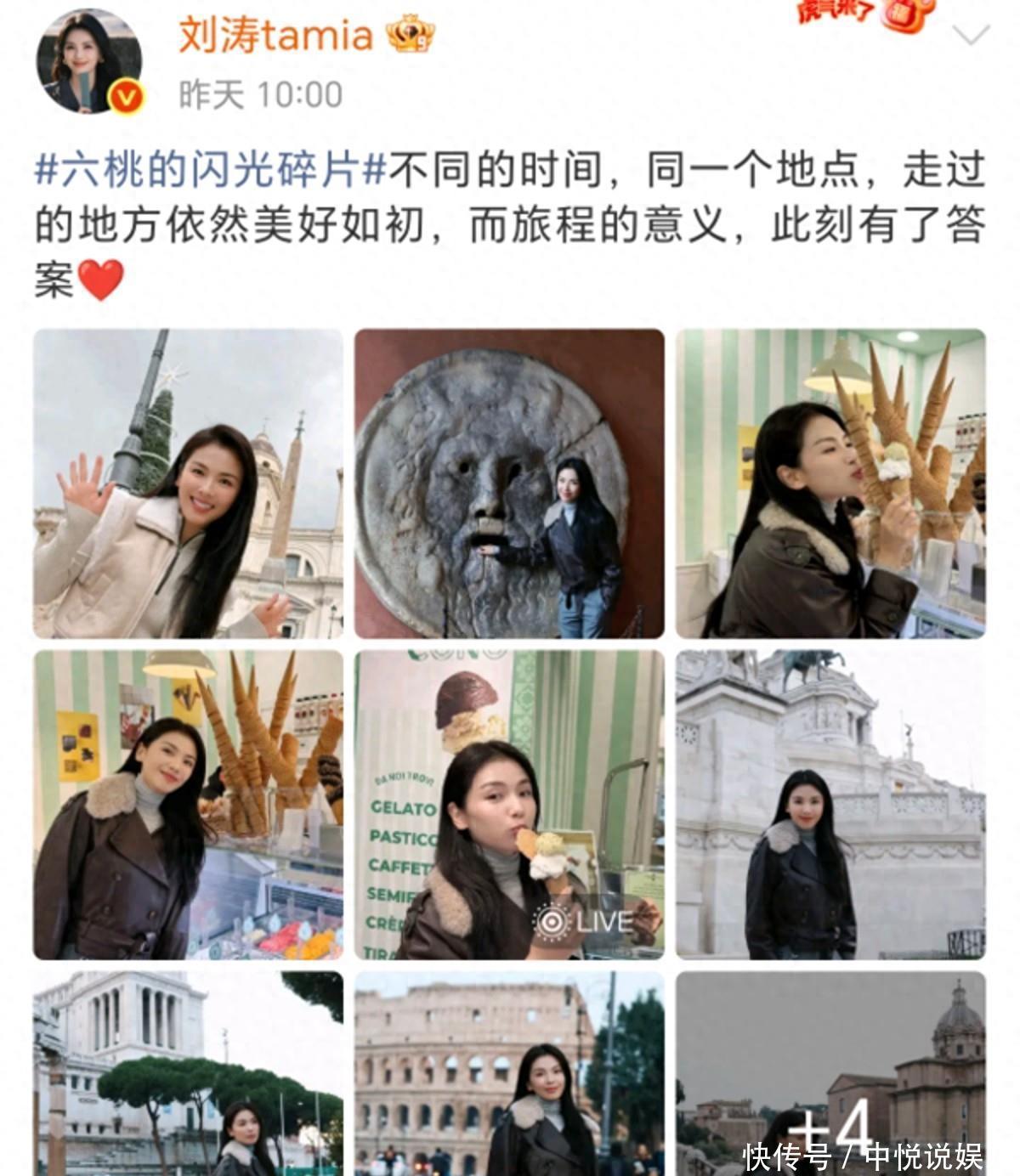This screenshot has width=1020, height=1176.
Task: Open the 刘涛tamia username link
Action: click(275, 36)
